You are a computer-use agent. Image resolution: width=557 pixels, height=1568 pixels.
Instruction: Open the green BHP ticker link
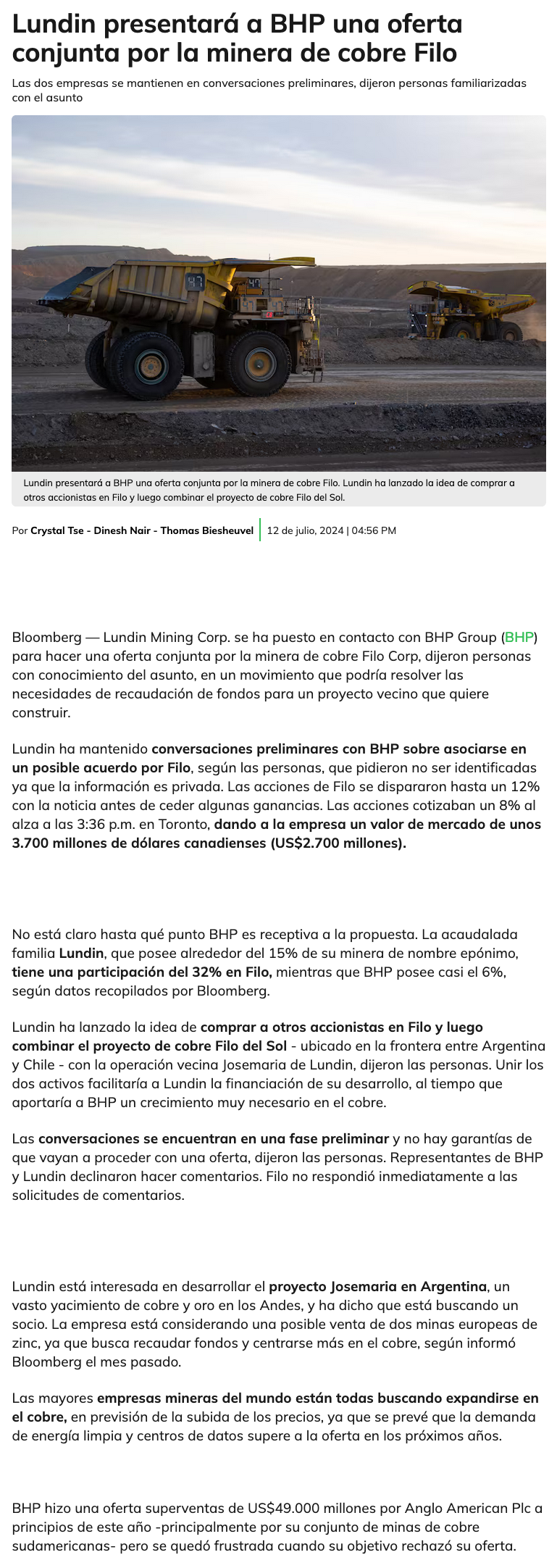click(519, 638)
